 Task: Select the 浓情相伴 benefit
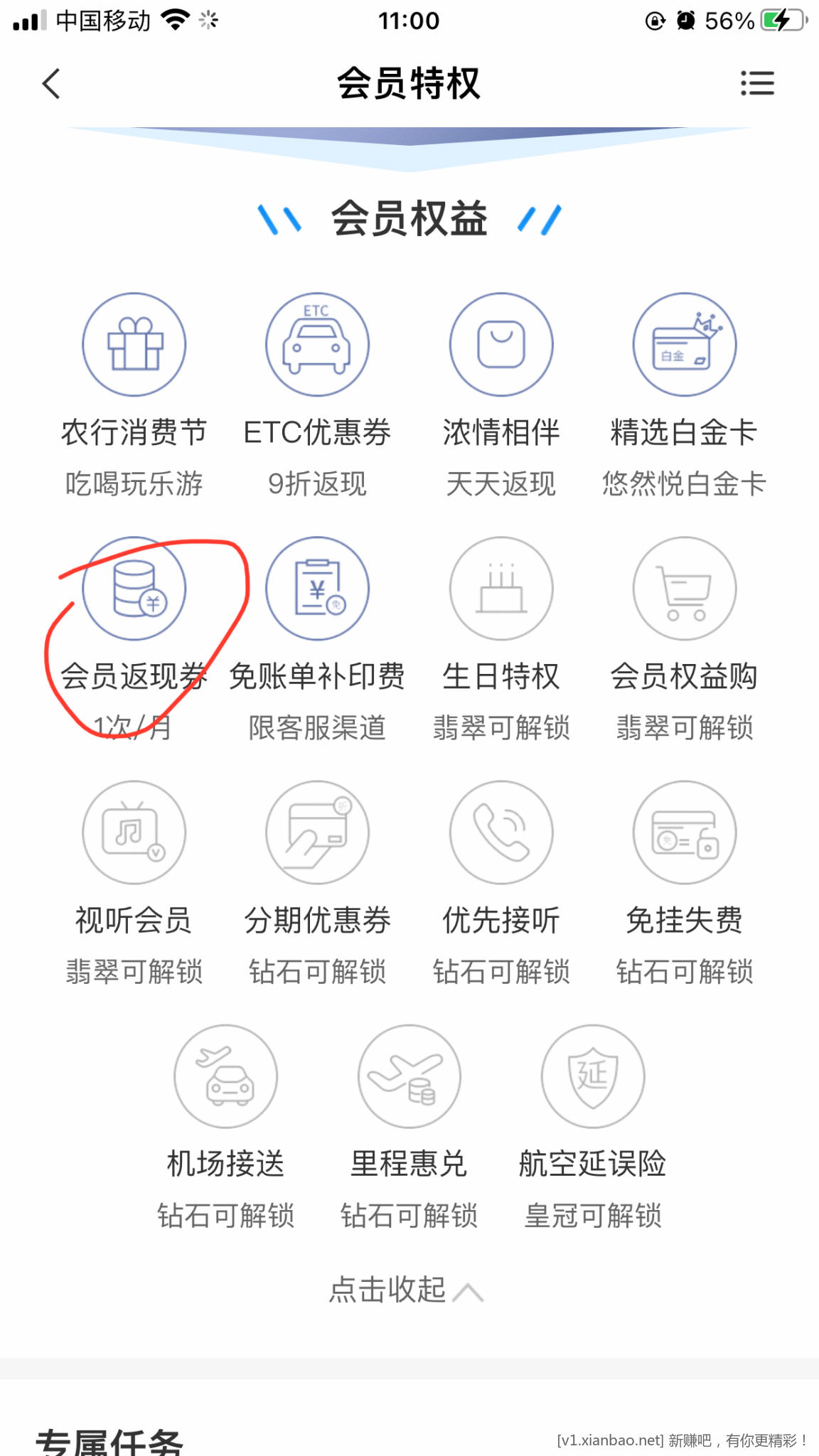tap(501, 345)
